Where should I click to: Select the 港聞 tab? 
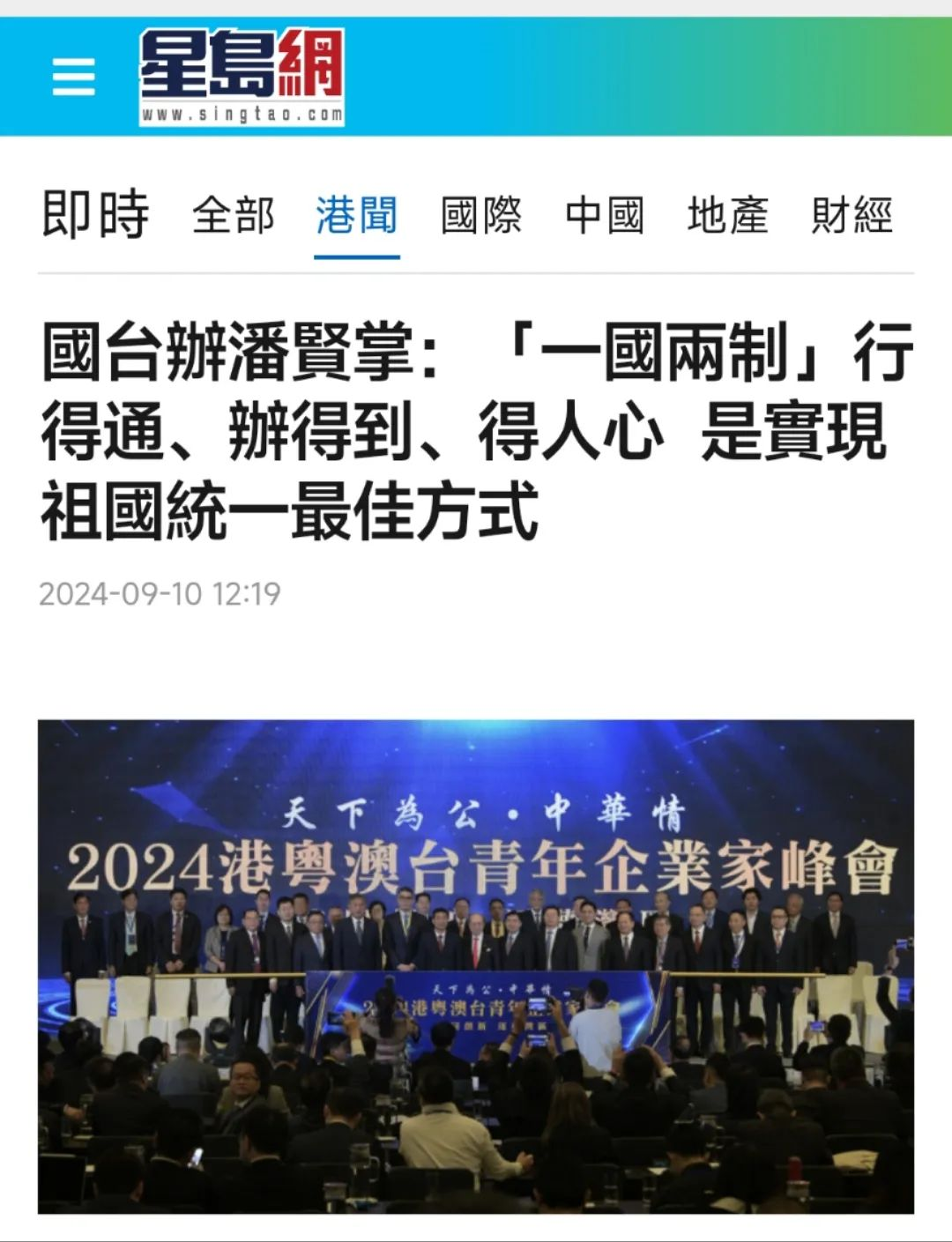pos(357,216)
